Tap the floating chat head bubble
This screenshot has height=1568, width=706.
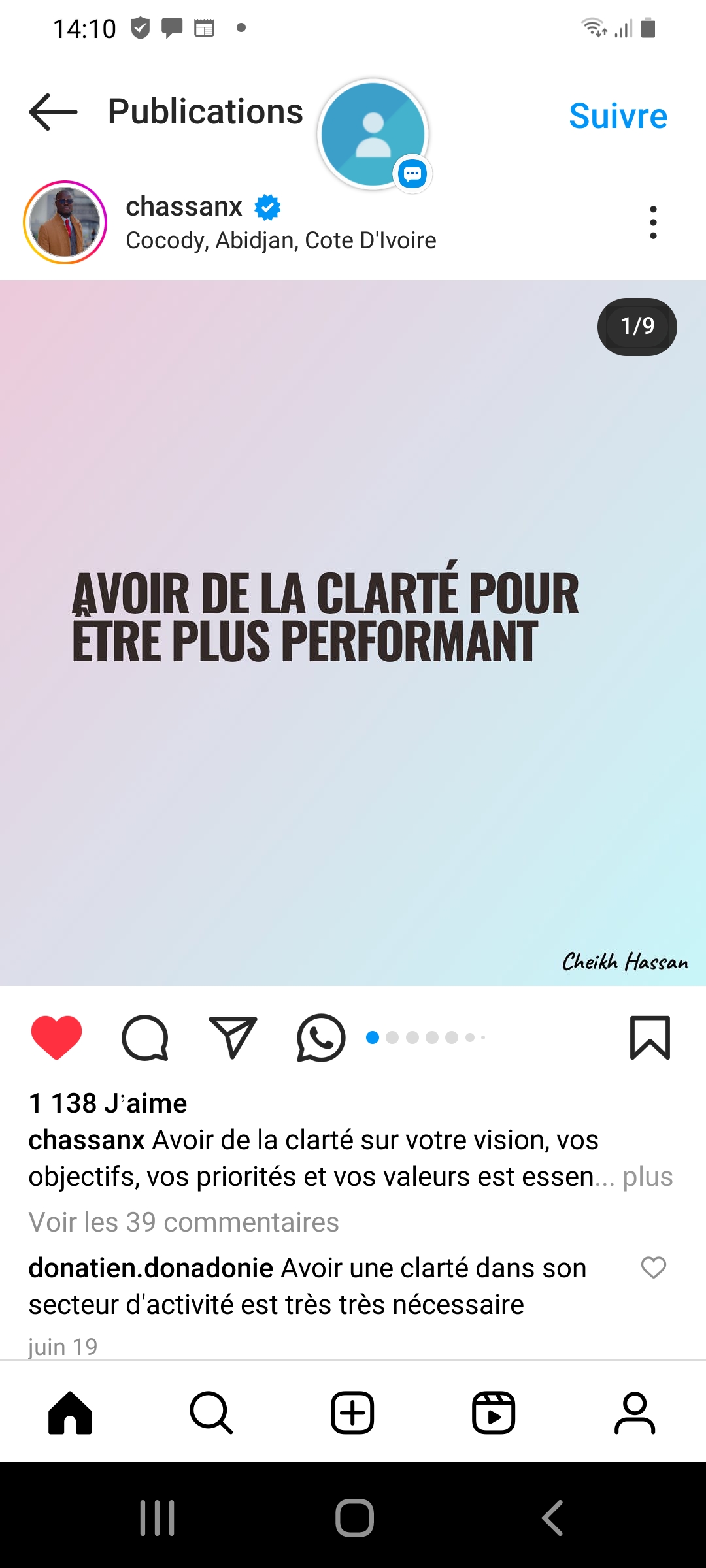click(x=374, y=135)
